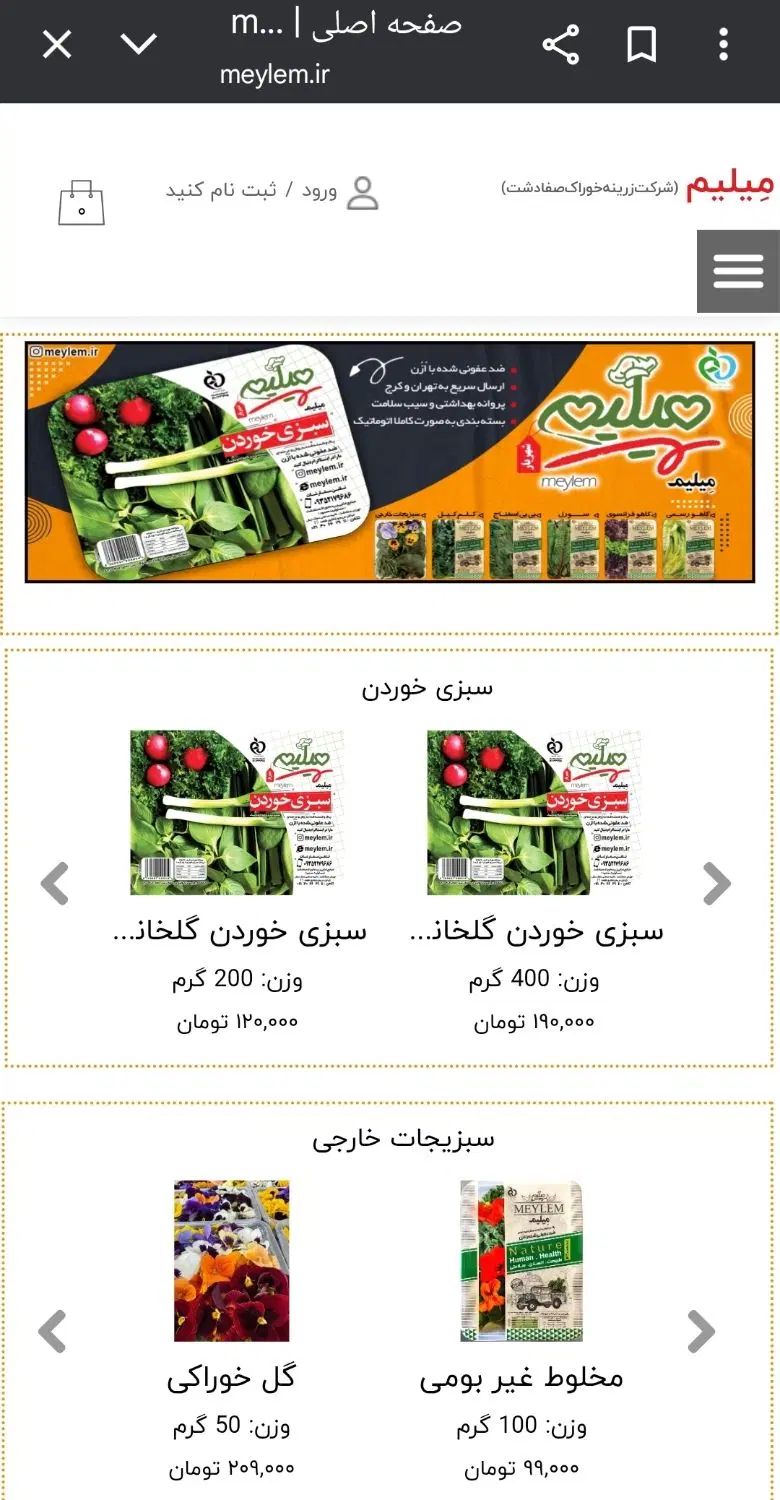
Task: Open the browser overflow menu
Action: 723,45
